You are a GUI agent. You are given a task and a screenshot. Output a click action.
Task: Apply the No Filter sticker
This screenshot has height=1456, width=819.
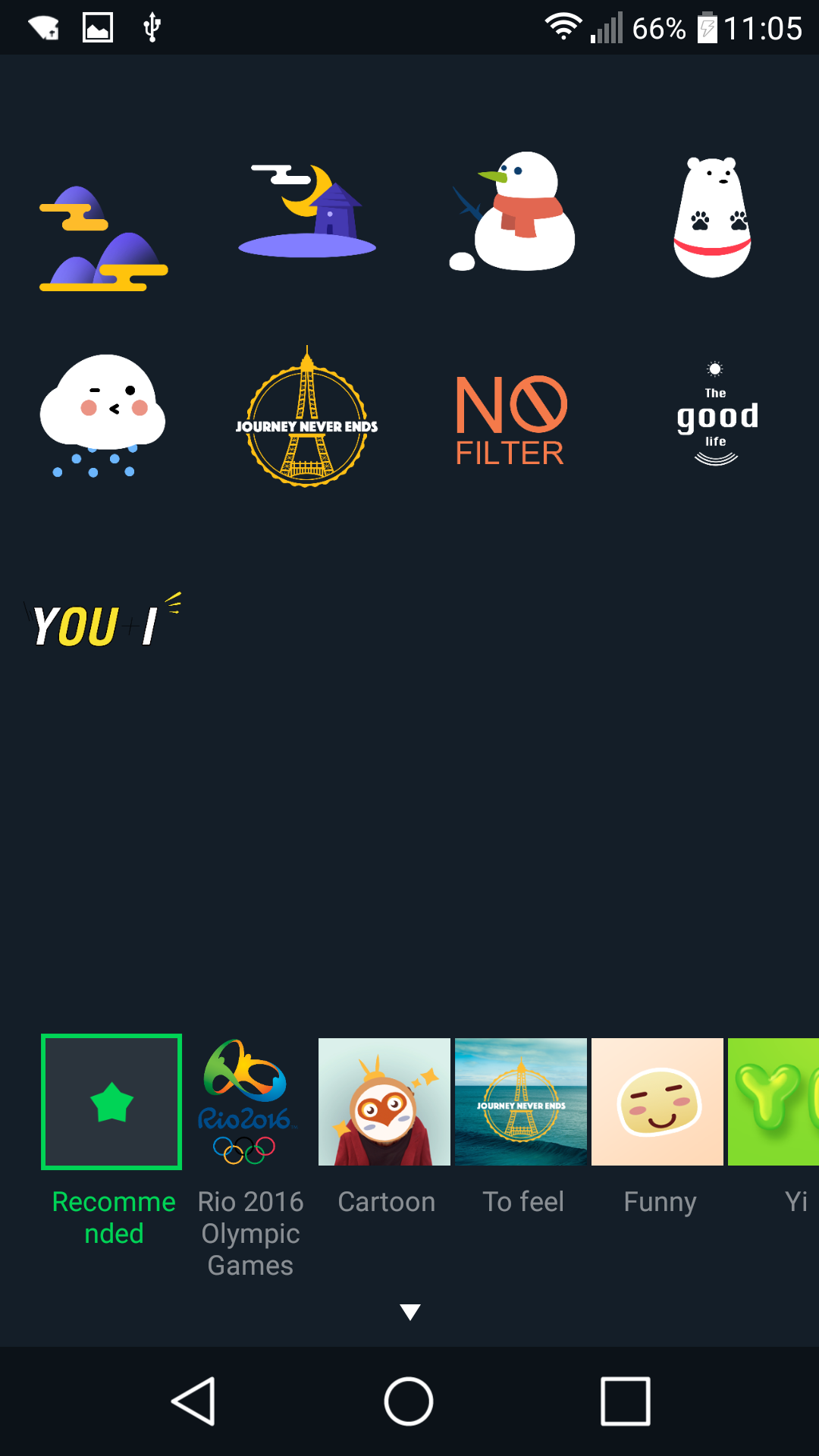(510, 419)
